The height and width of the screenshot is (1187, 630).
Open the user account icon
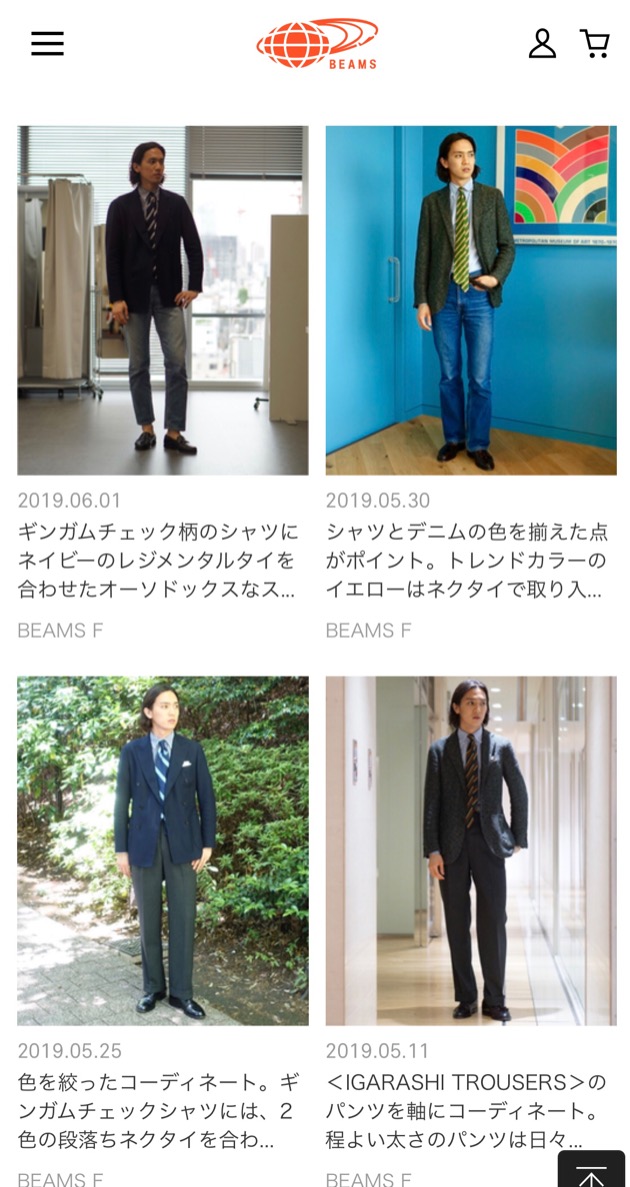pos(542,44)
